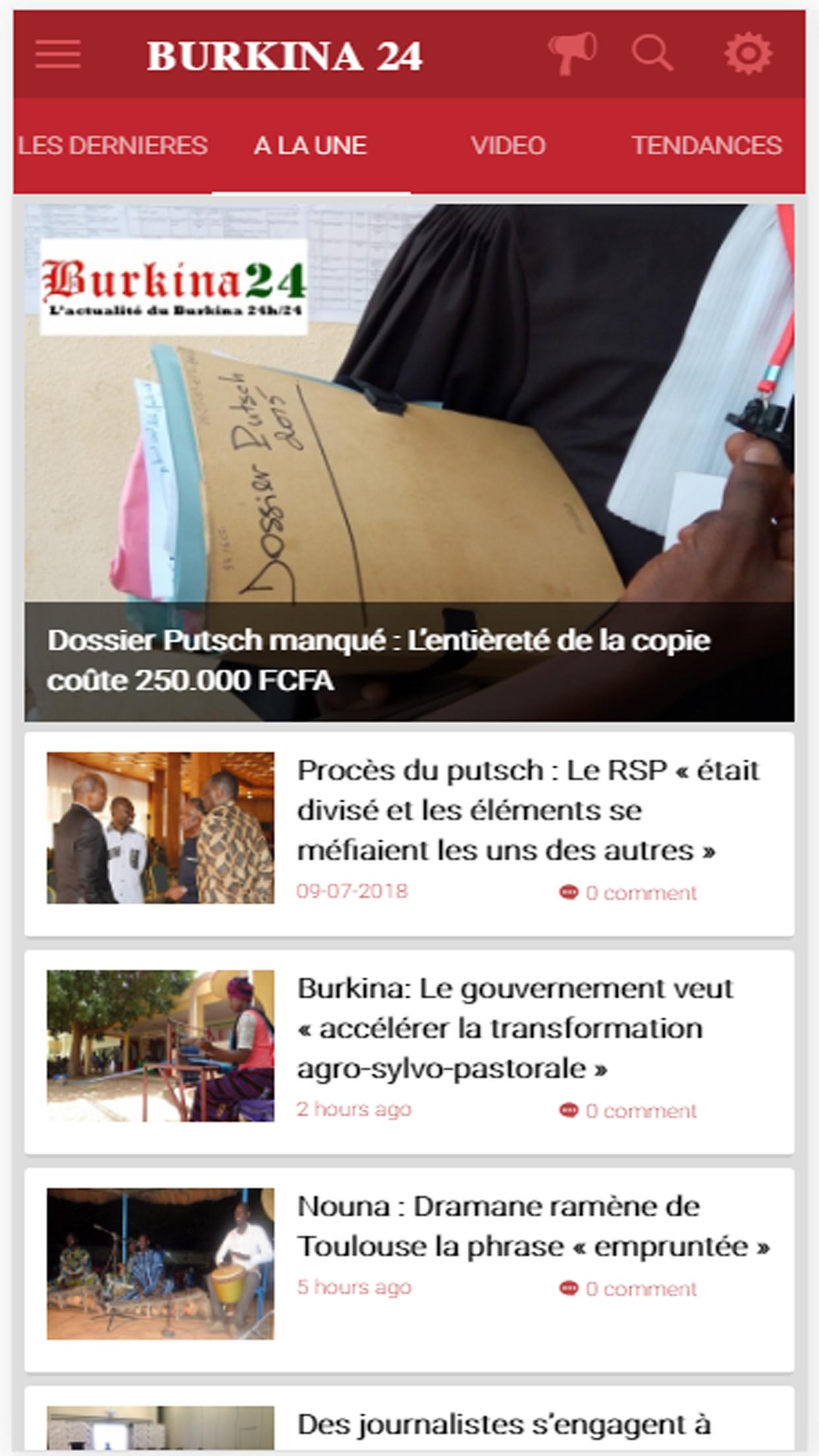The height and width of the screenshot is (1456, 819).
Task: Select the LES DERNIERES tab
Action: click(x=113, y=144)
